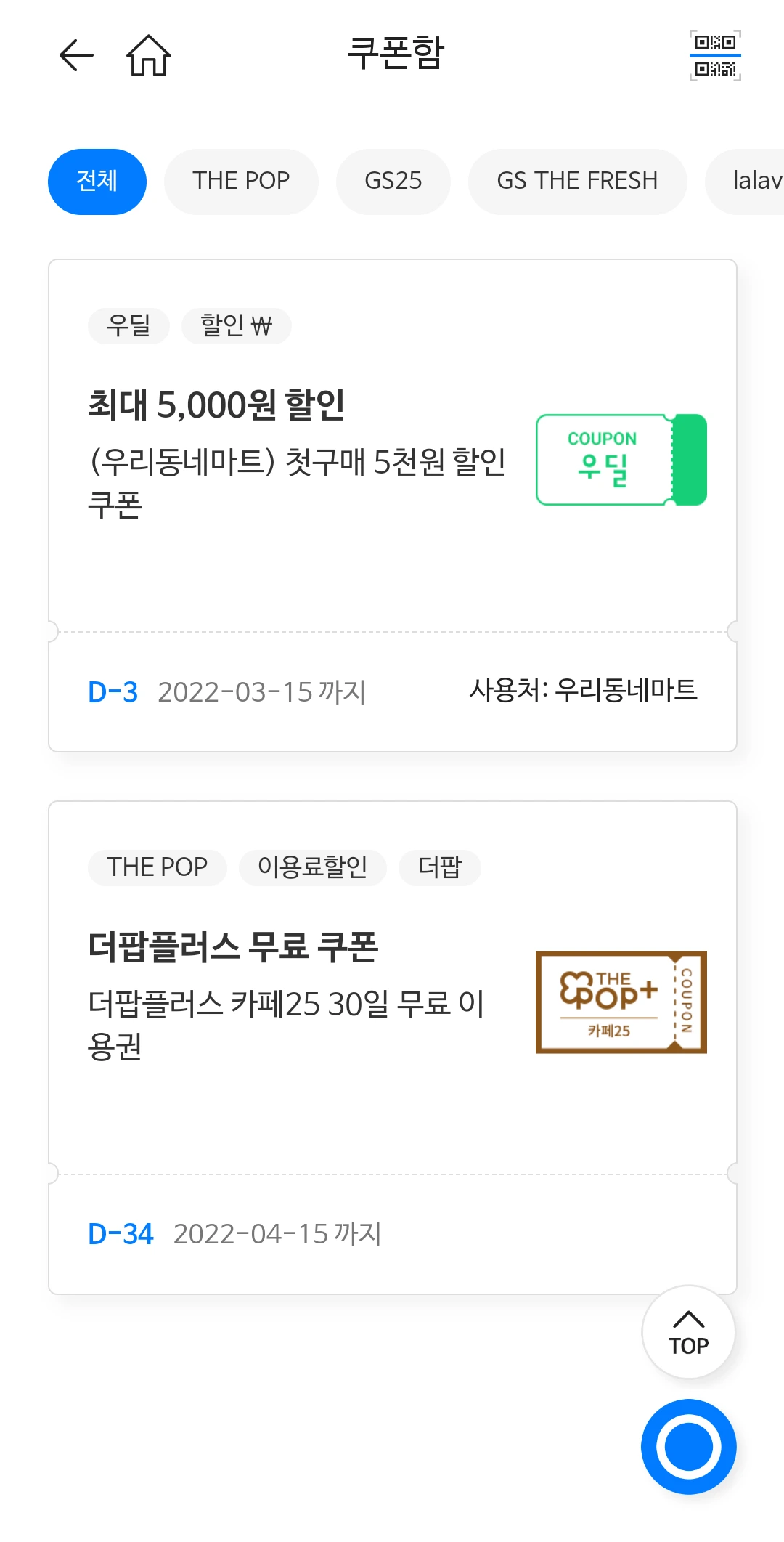The width and height of the screenshot is (784, 1542).
Task: Go back using the arrow icon
Action: point(76,55)
